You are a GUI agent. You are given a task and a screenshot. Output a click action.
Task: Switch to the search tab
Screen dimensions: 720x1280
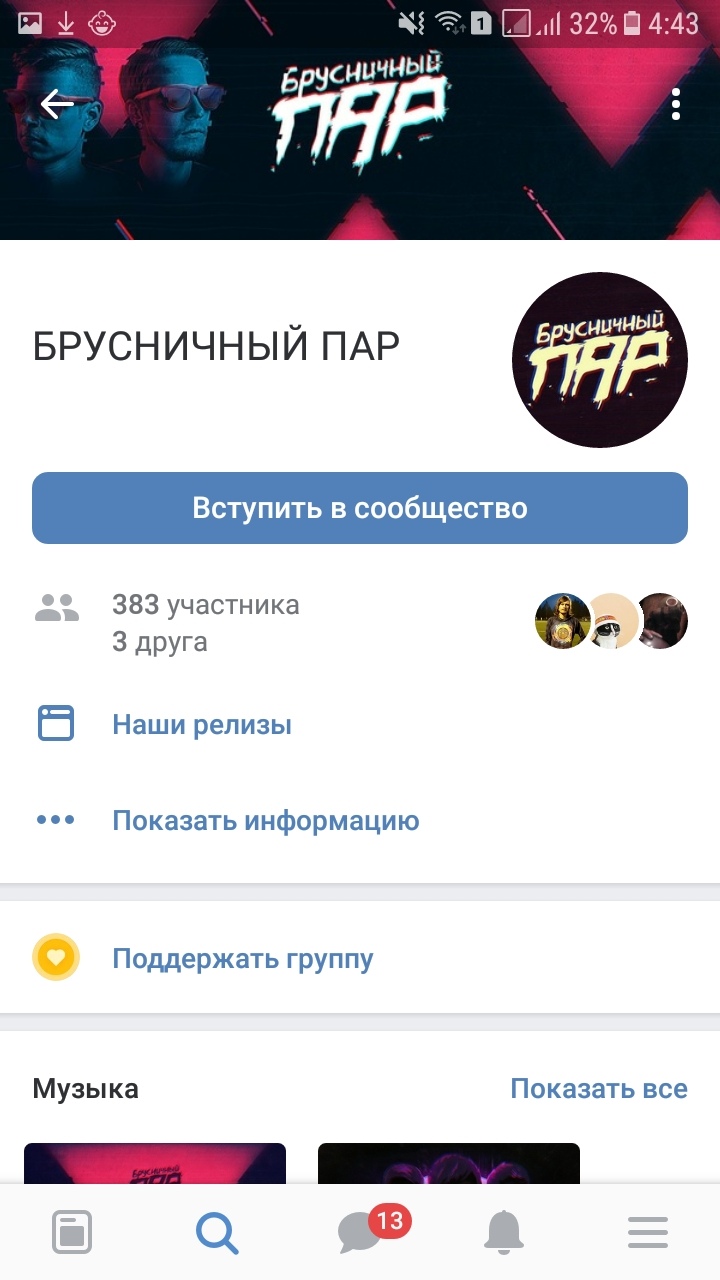(x=217, y=1232)
